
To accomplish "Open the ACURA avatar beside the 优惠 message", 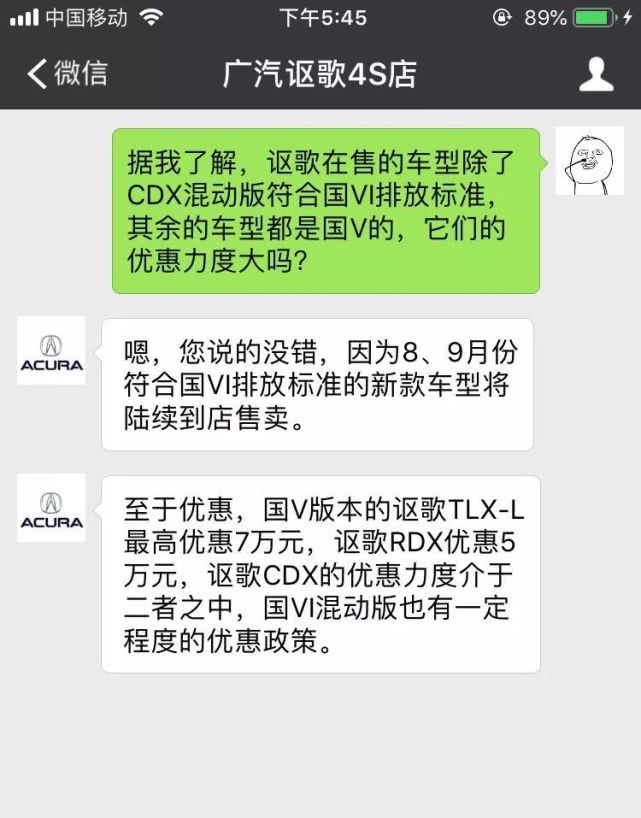I will pos(51,508).
